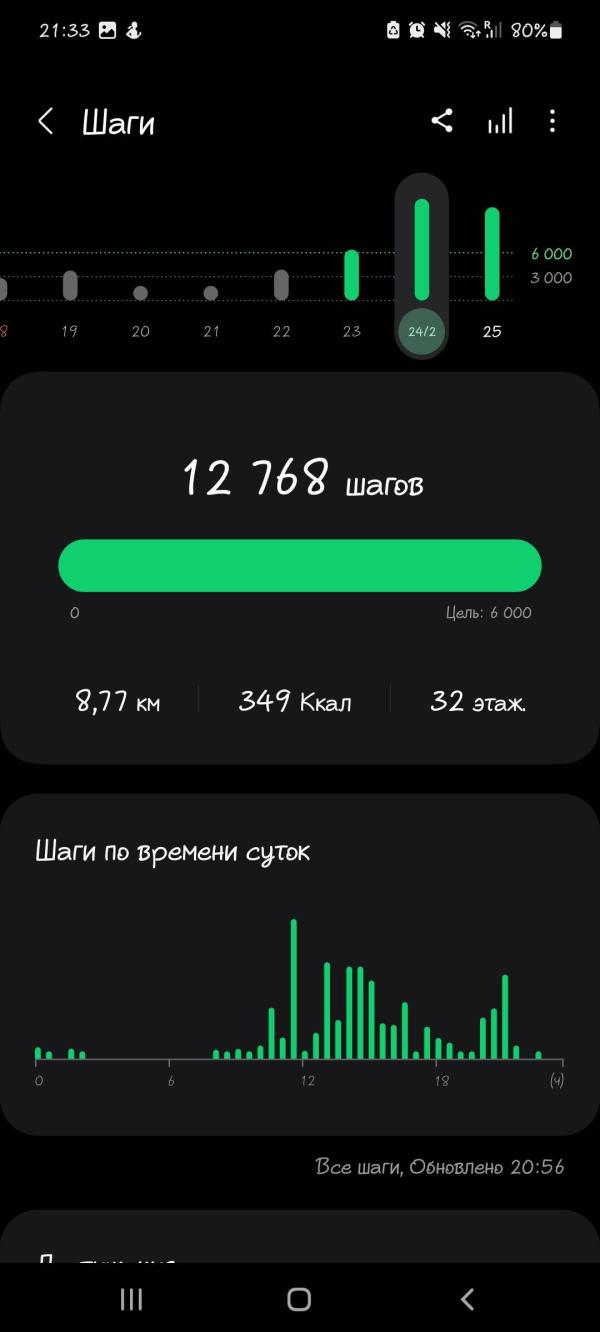Select day 20 in the chart

[x=140, y=310]
